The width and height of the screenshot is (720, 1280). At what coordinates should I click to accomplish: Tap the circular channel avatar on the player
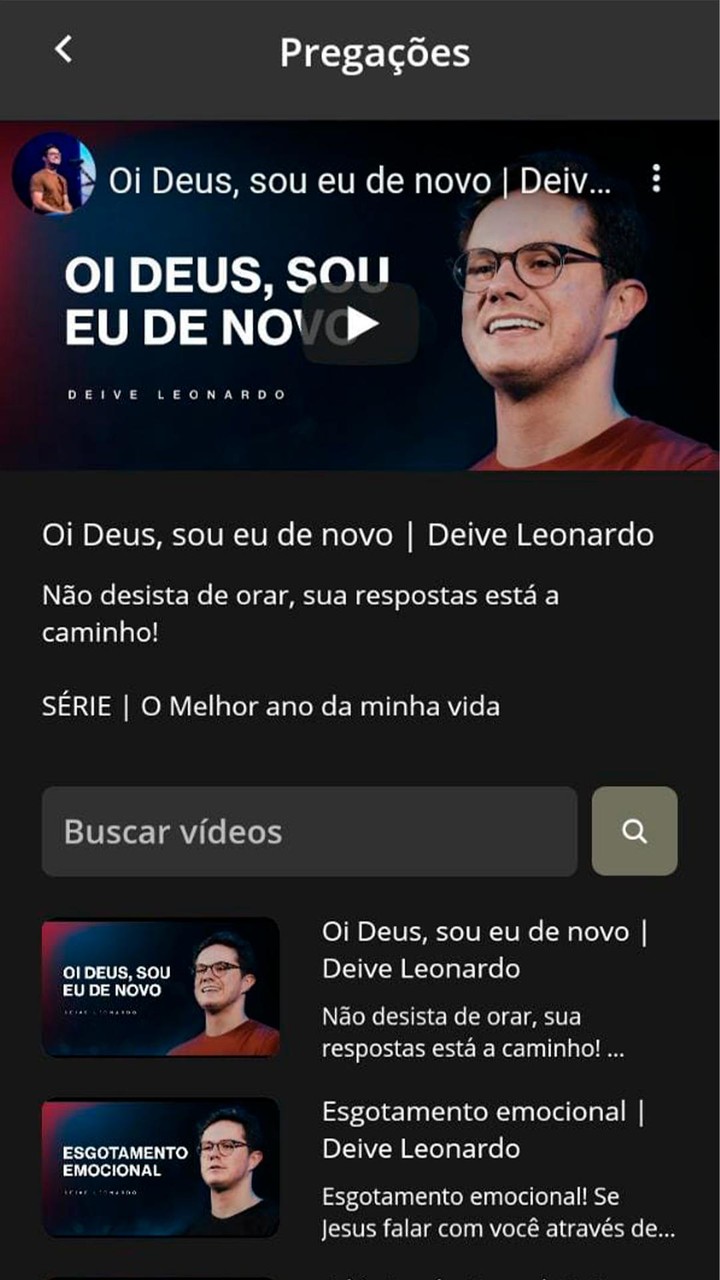55,178
